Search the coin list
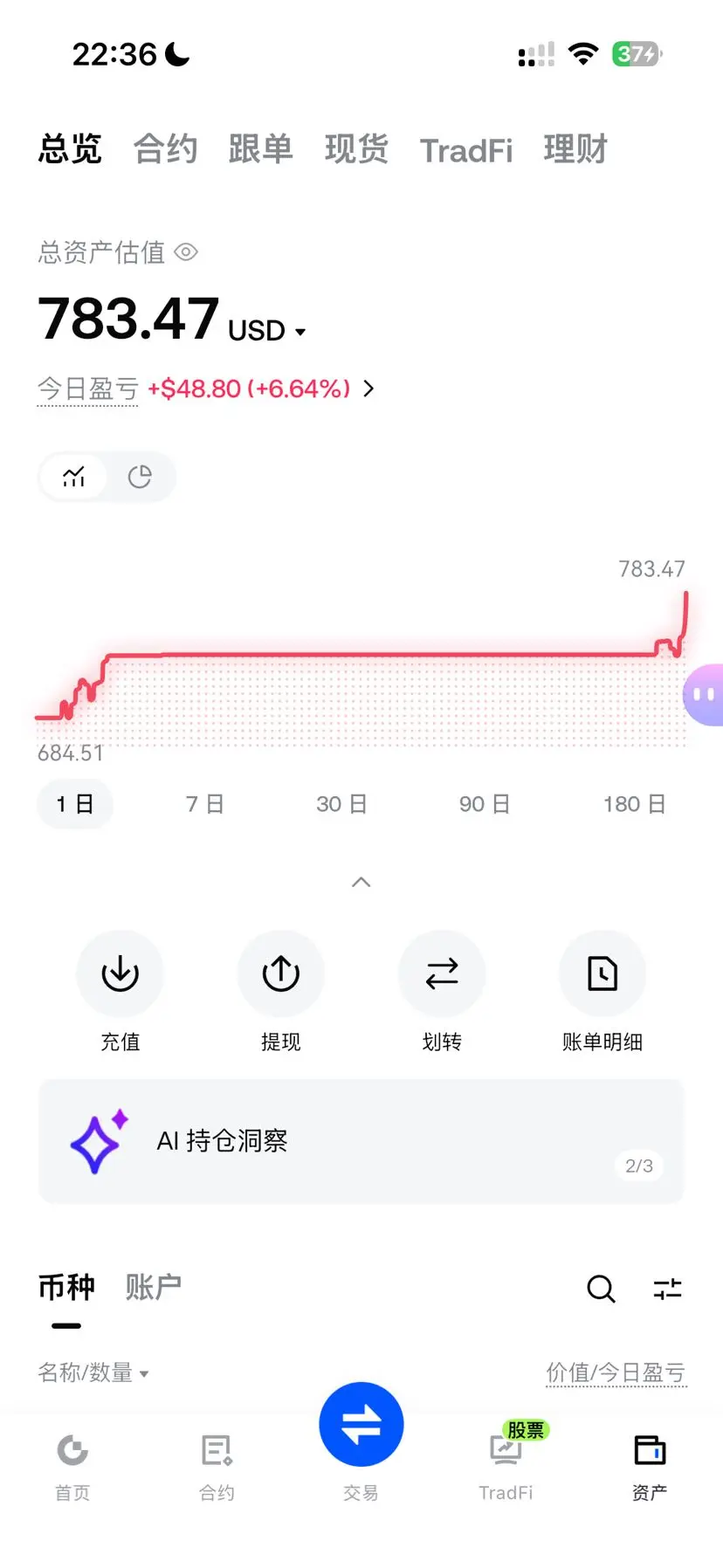This screenshot has height=1568, width=723. pyautogui.click(x=601, y=1289)
